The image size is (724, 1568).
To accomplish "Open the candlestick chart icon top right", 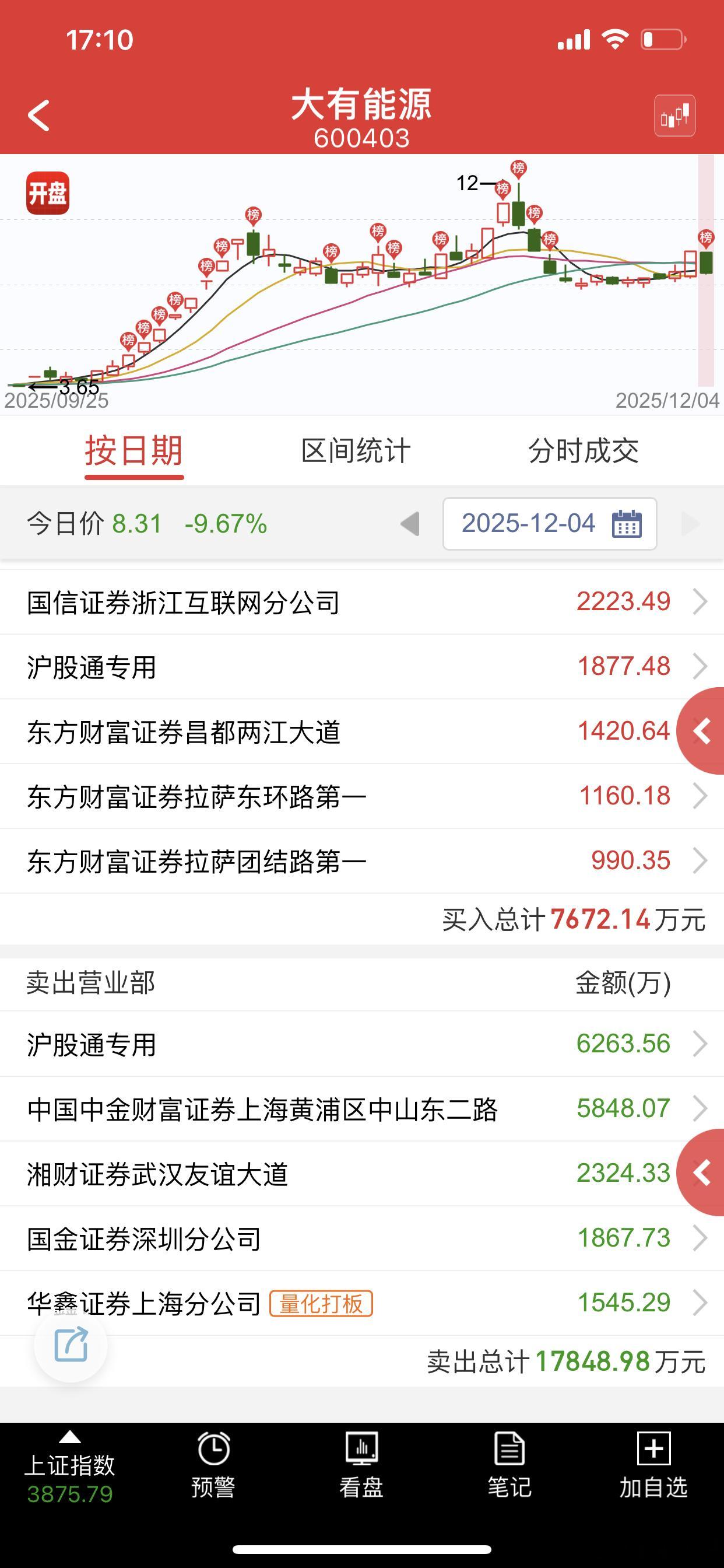I will (x=676, y=116).
